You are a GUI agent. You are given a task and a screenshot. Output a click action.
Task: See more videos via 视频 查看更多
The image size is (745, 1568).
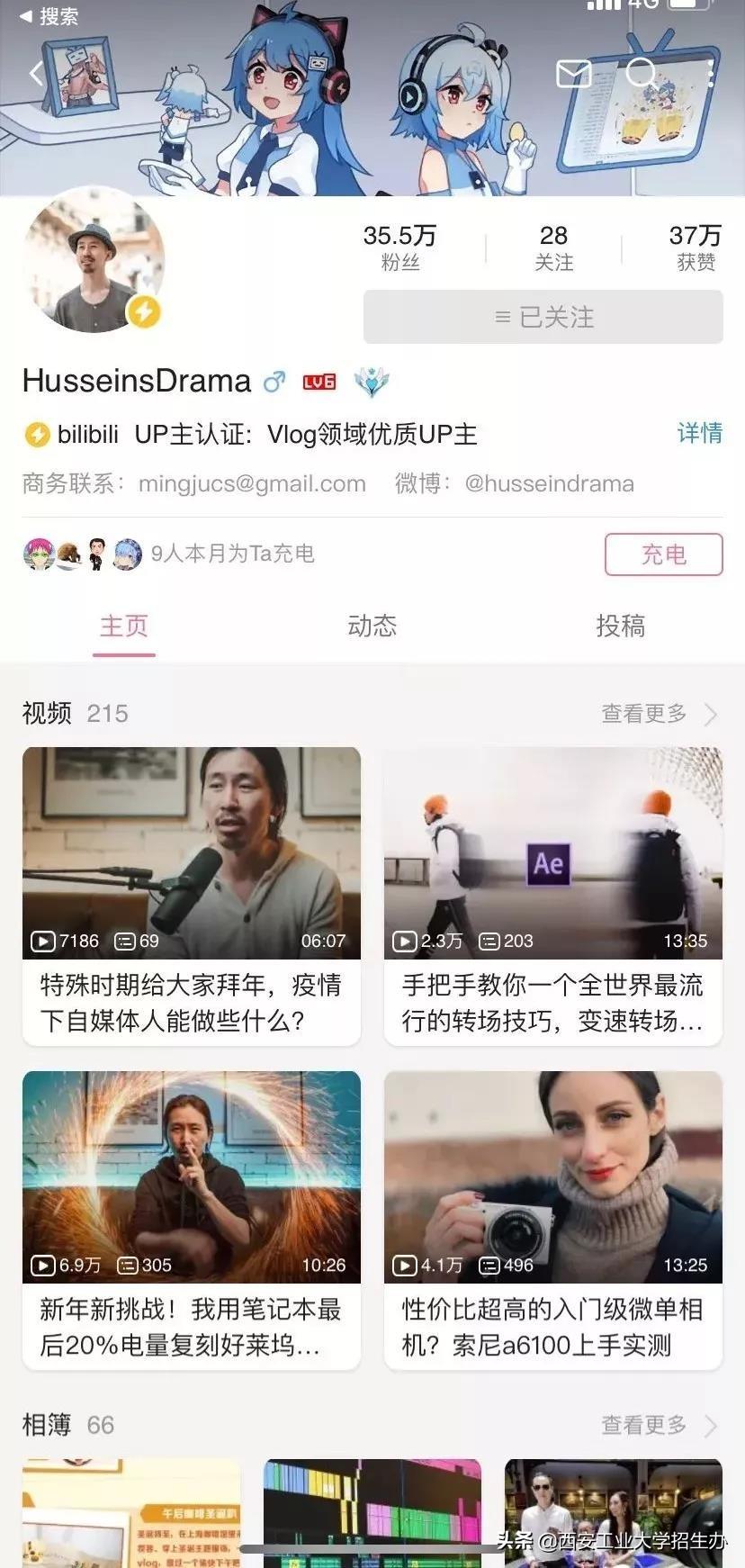pos(658,714)
